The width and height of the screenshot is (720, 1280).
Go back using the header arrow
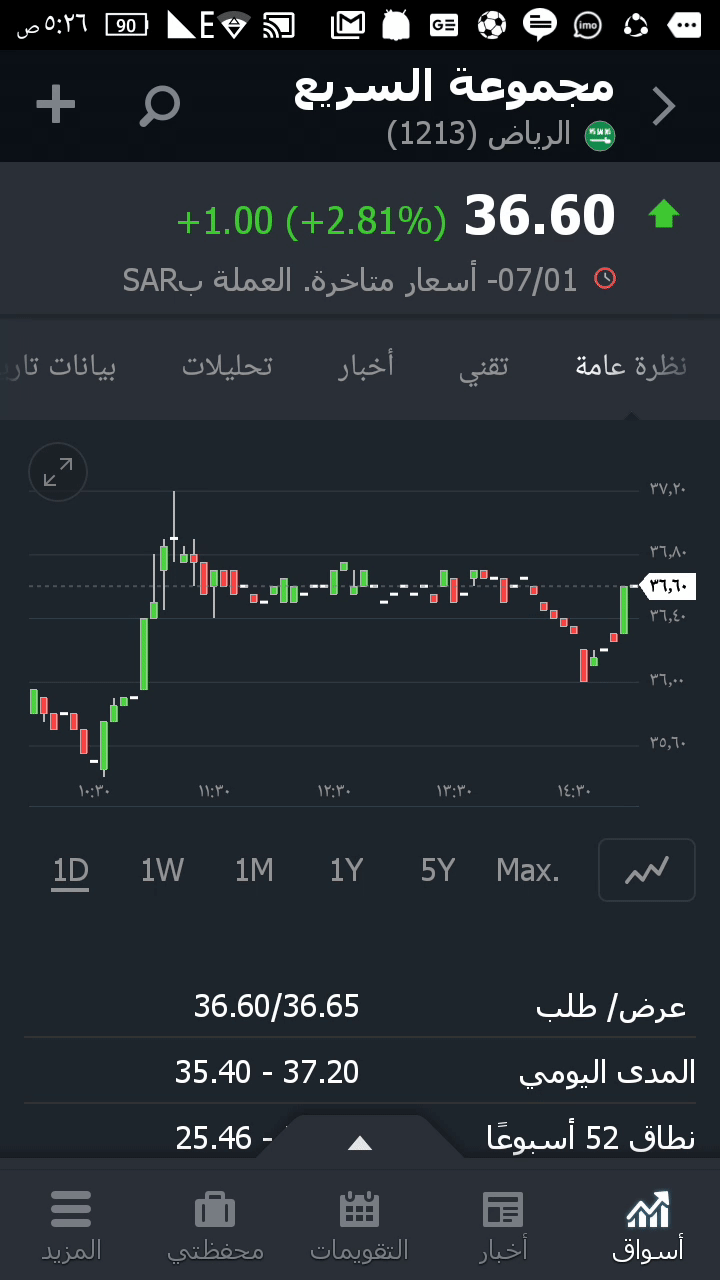(664, 106)
